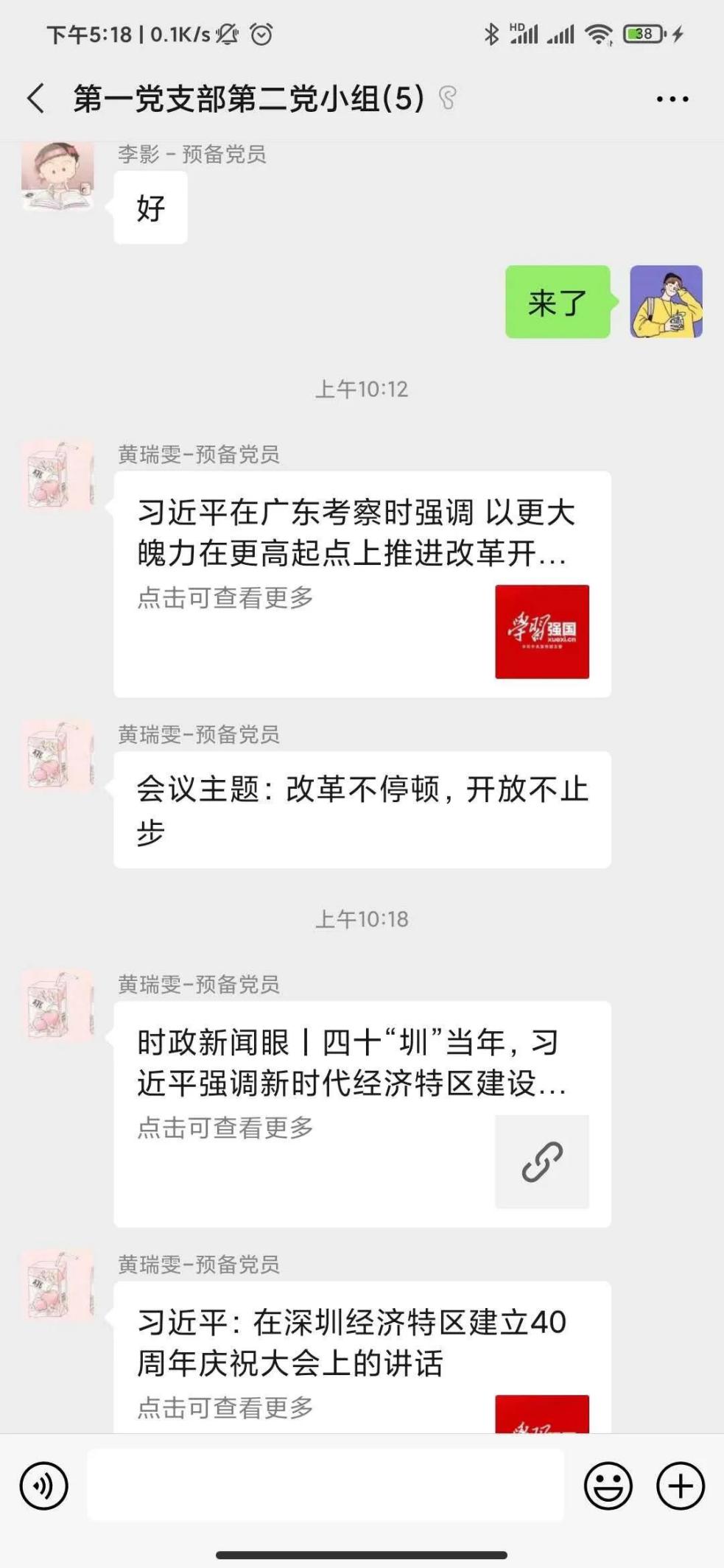Image resolution: width=724 pixels, height=1568 pixels.
Task: View 黄瑞雯's avatar beside the 会议主题 message
Action: (x=57, y=756)
